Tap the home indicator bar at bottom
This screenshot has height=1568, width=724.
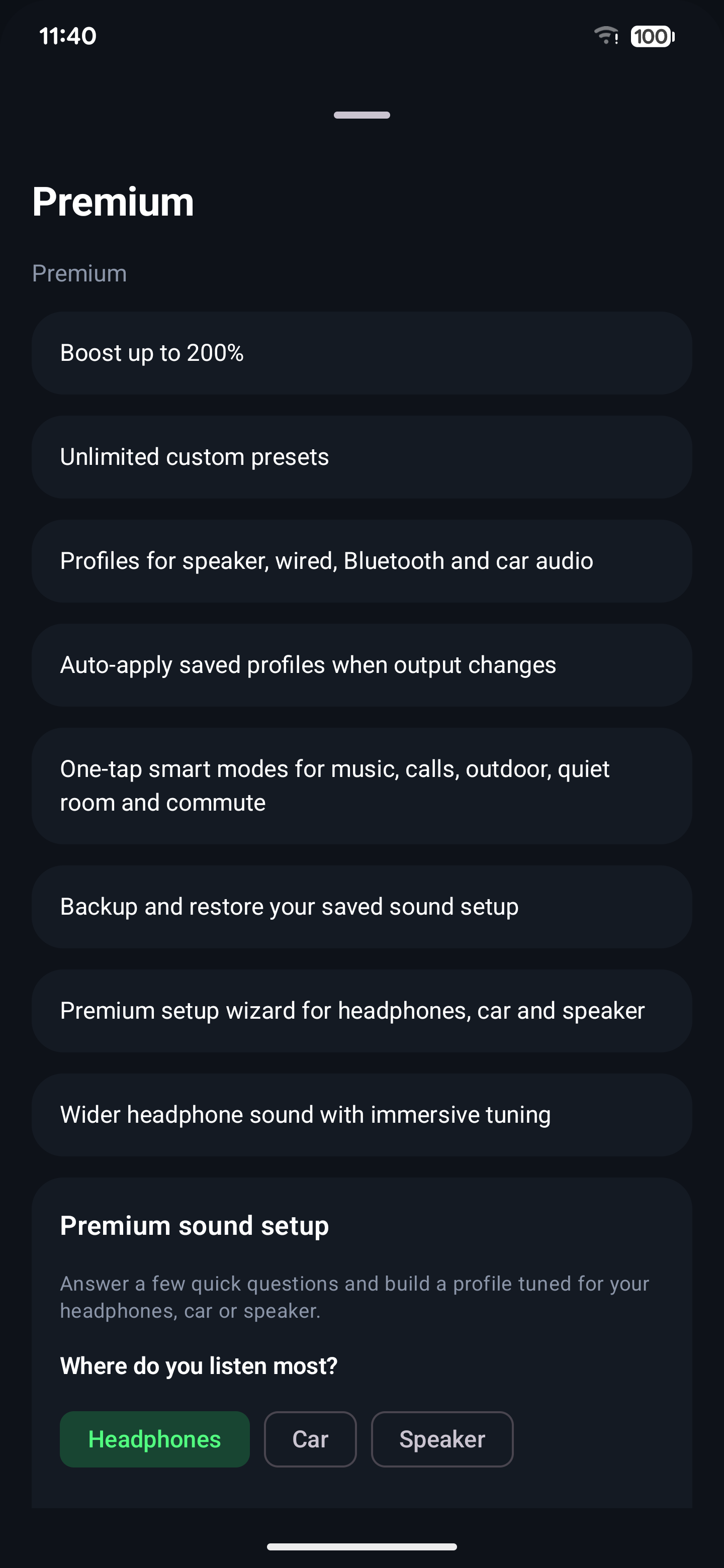361,1548
